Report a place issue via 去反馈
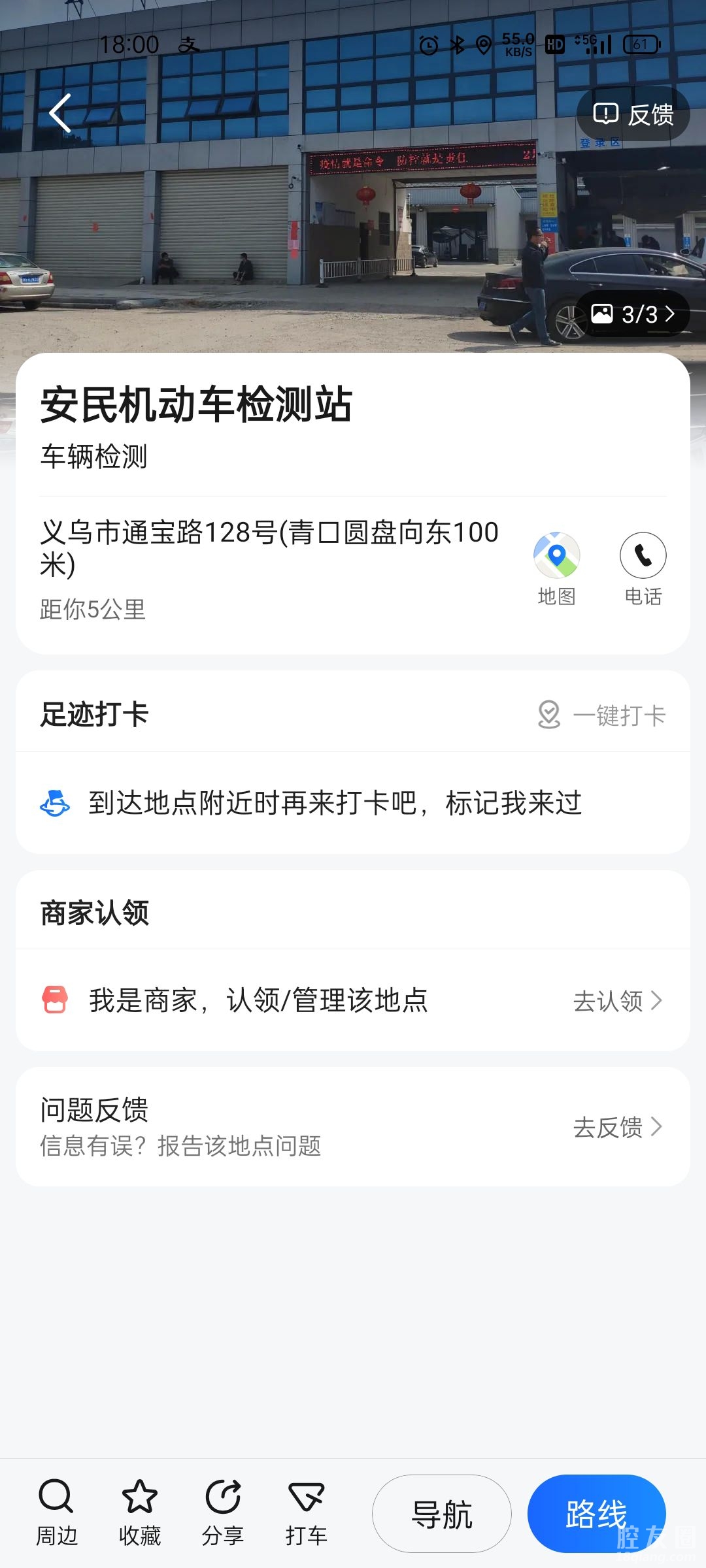This screenshot has width=706, height=1568. click(617, 1127)
